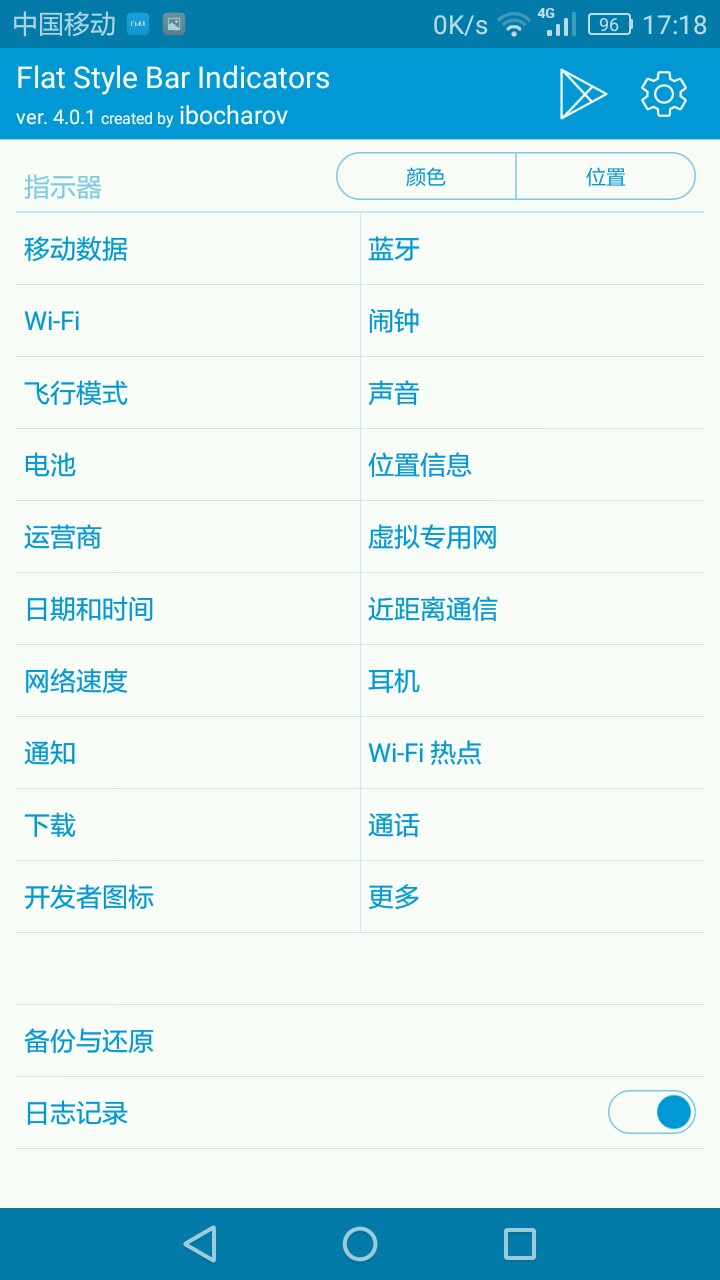Open 电池 indicator settings
This screenshot has height=1280, width=720.
(187, 465)
